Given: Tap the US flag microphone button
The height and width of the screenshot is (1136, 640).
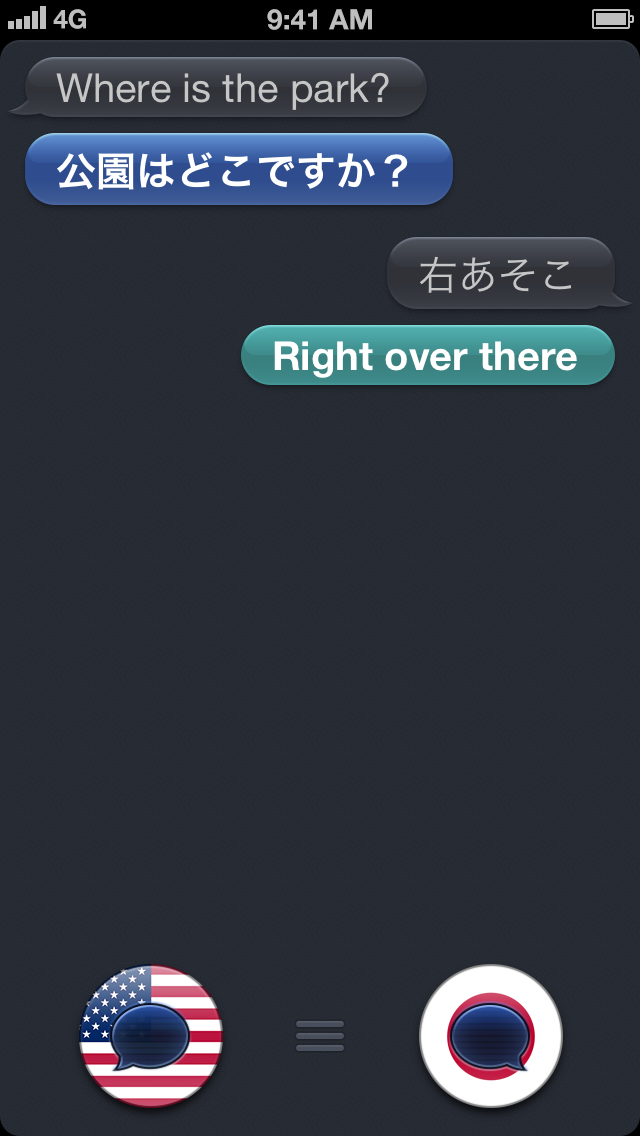Looking at the screenshot, I should click(151, 1036).
